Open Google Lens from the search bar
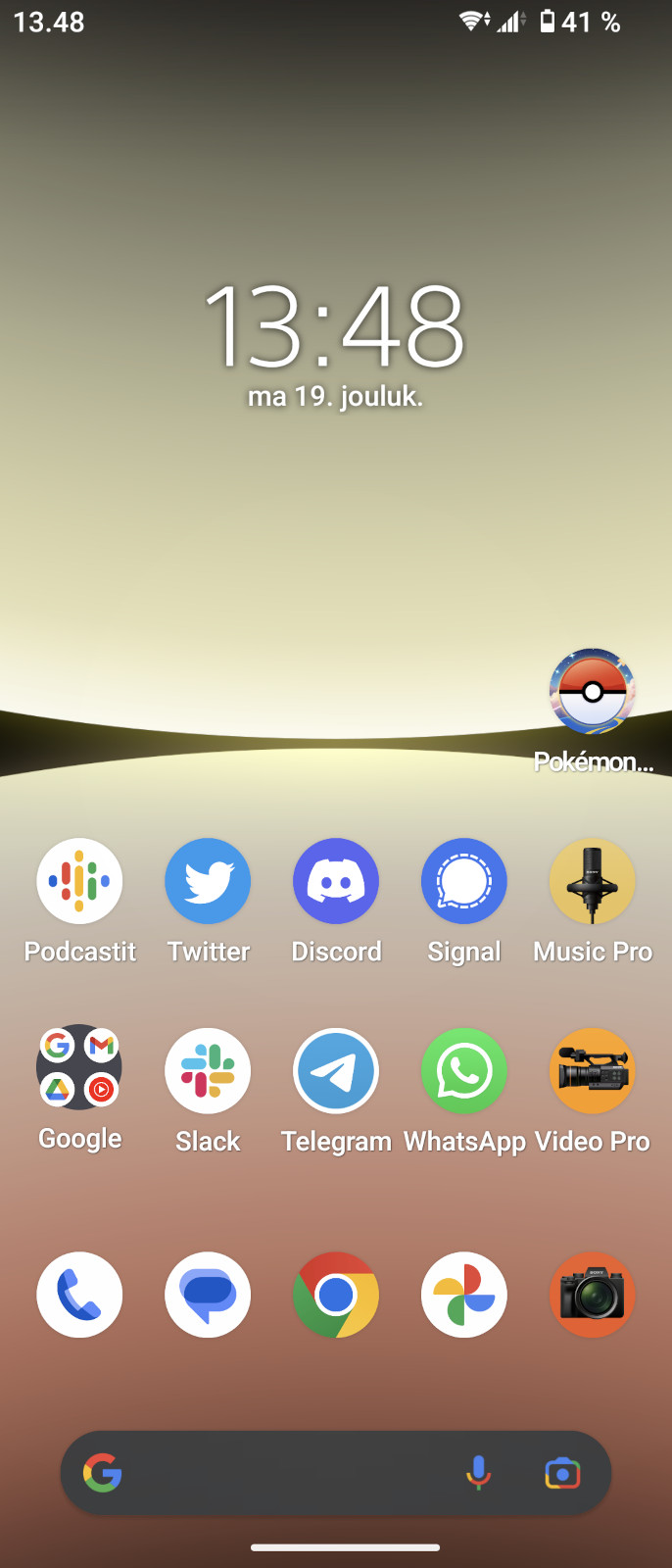This screenshot has height=1568, width=672. click(562, 1473)
